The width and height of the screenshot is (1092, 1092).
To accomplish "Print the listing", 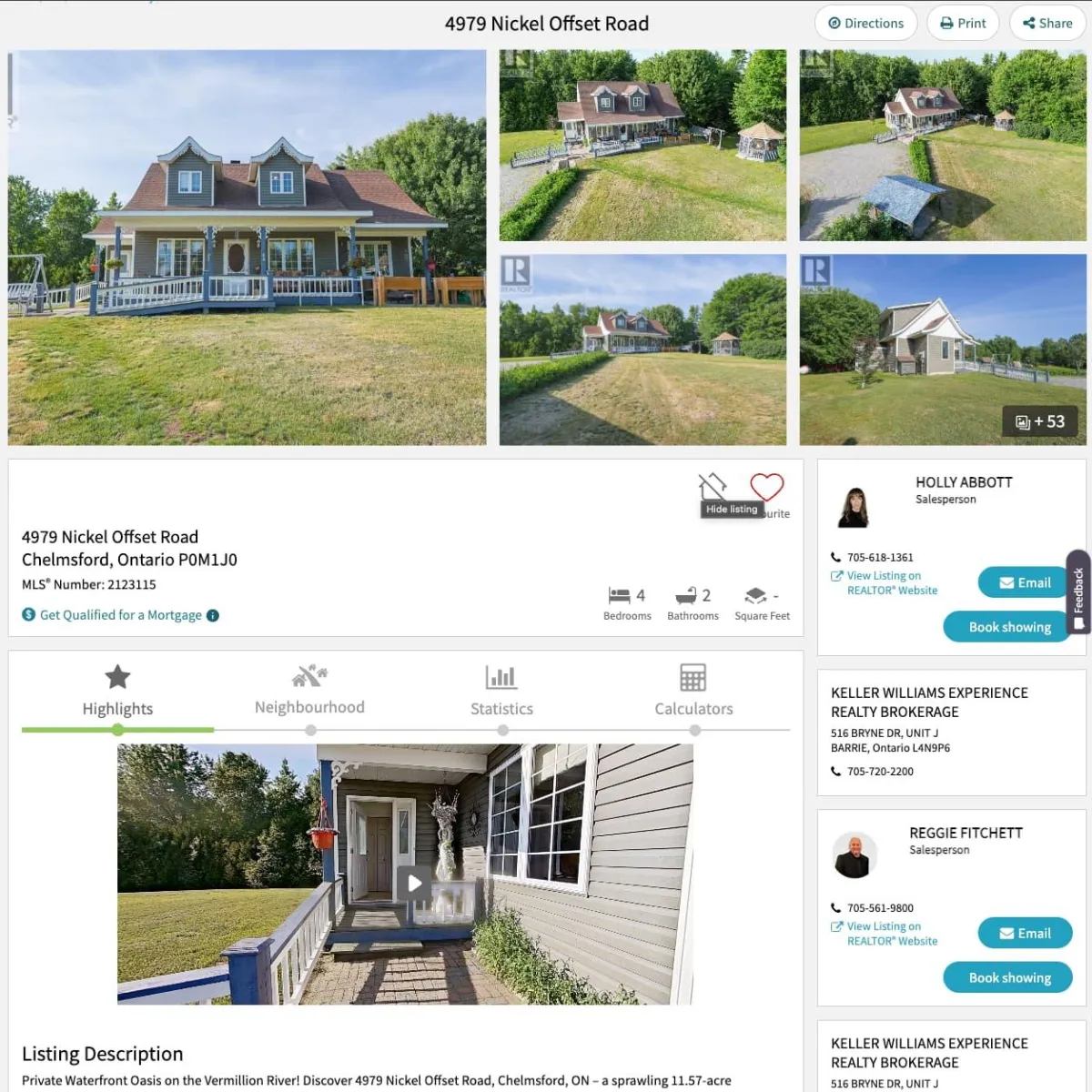I will pyautogui.click(x=963, y=24).
